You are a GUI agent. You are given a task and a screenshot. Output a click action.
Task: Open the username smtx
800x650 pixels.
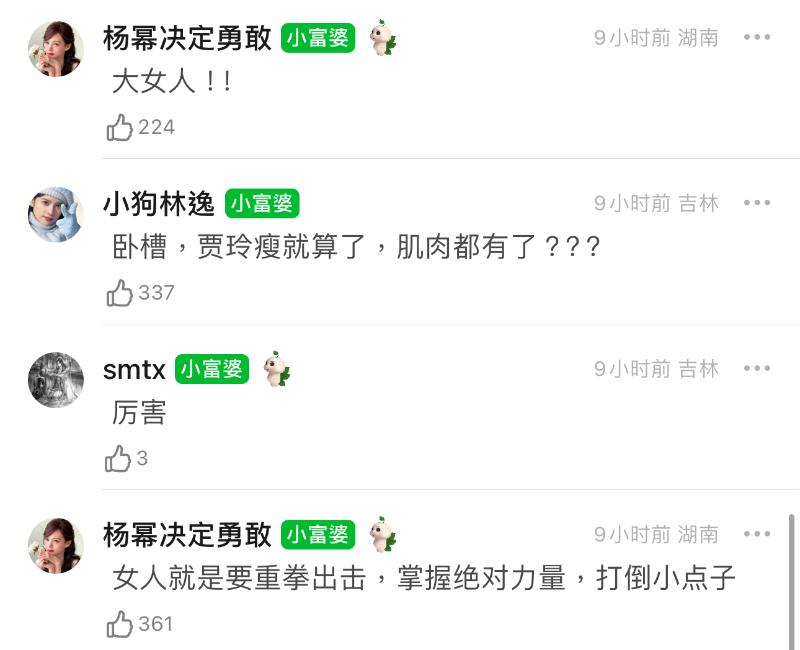coord(134,370)
